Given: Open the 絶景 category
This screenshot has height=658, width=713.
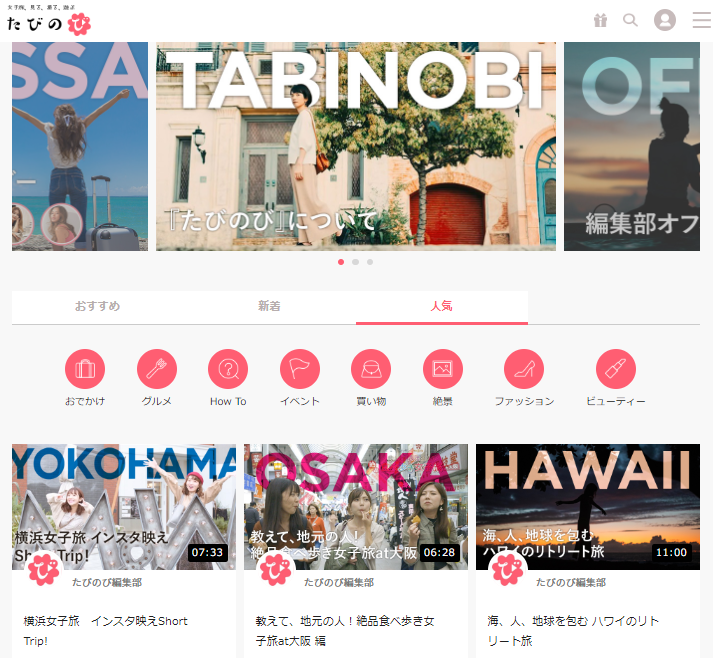Looking at the screenshot, I should click(443, 370).
